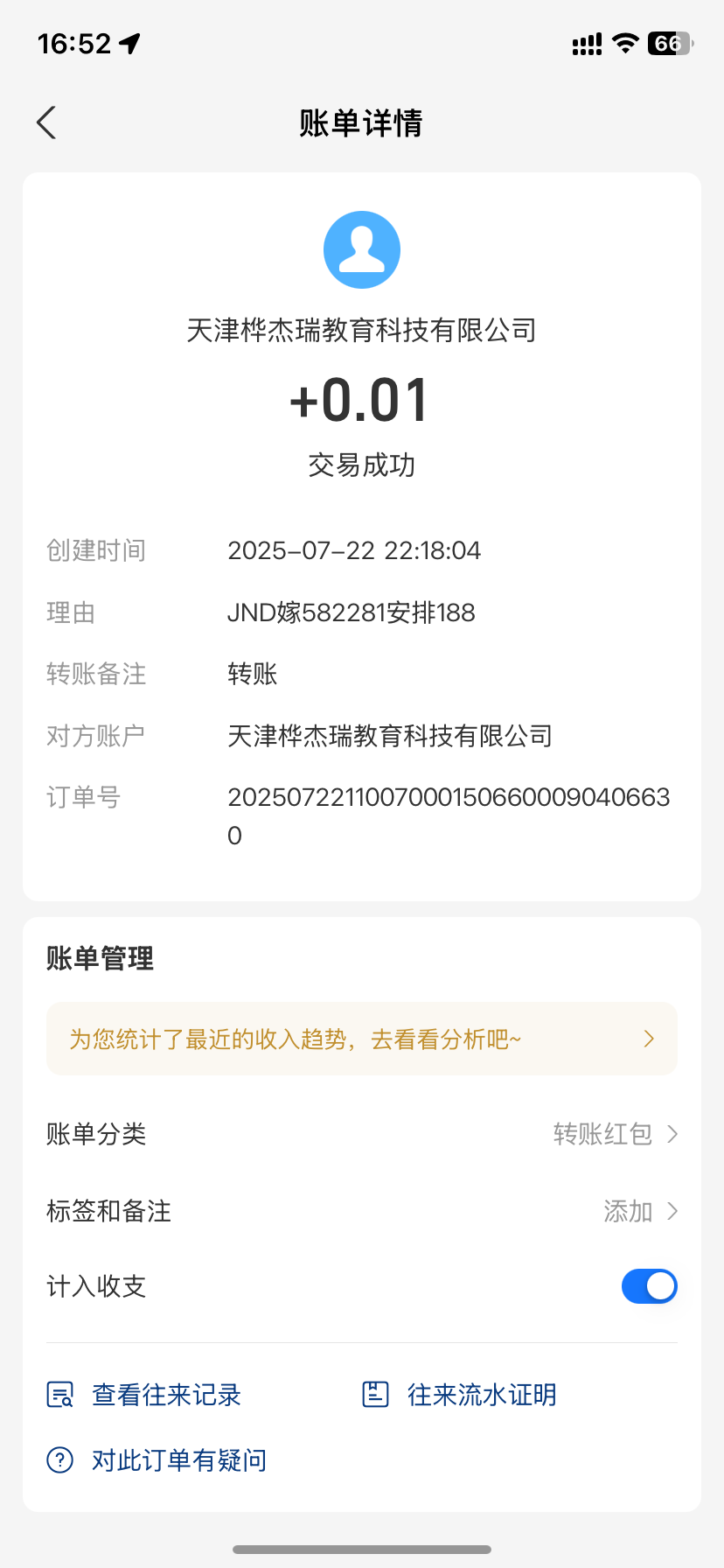The image size is (724, 1568).
Task: Open the payer's profile avatar
Action: pos(362,249)
